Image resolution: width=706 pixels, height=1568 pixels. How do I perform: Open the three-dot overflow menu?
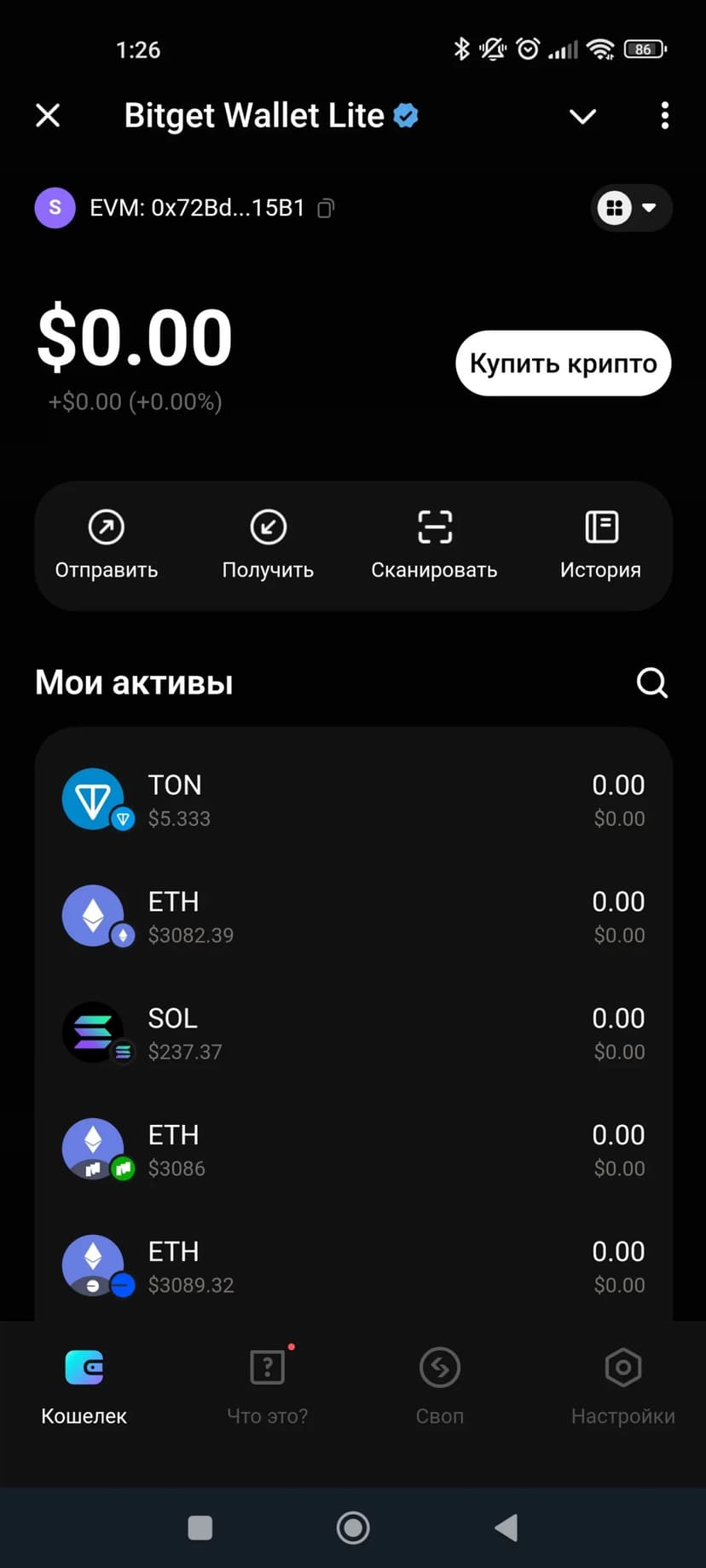[x=664, y=116]
